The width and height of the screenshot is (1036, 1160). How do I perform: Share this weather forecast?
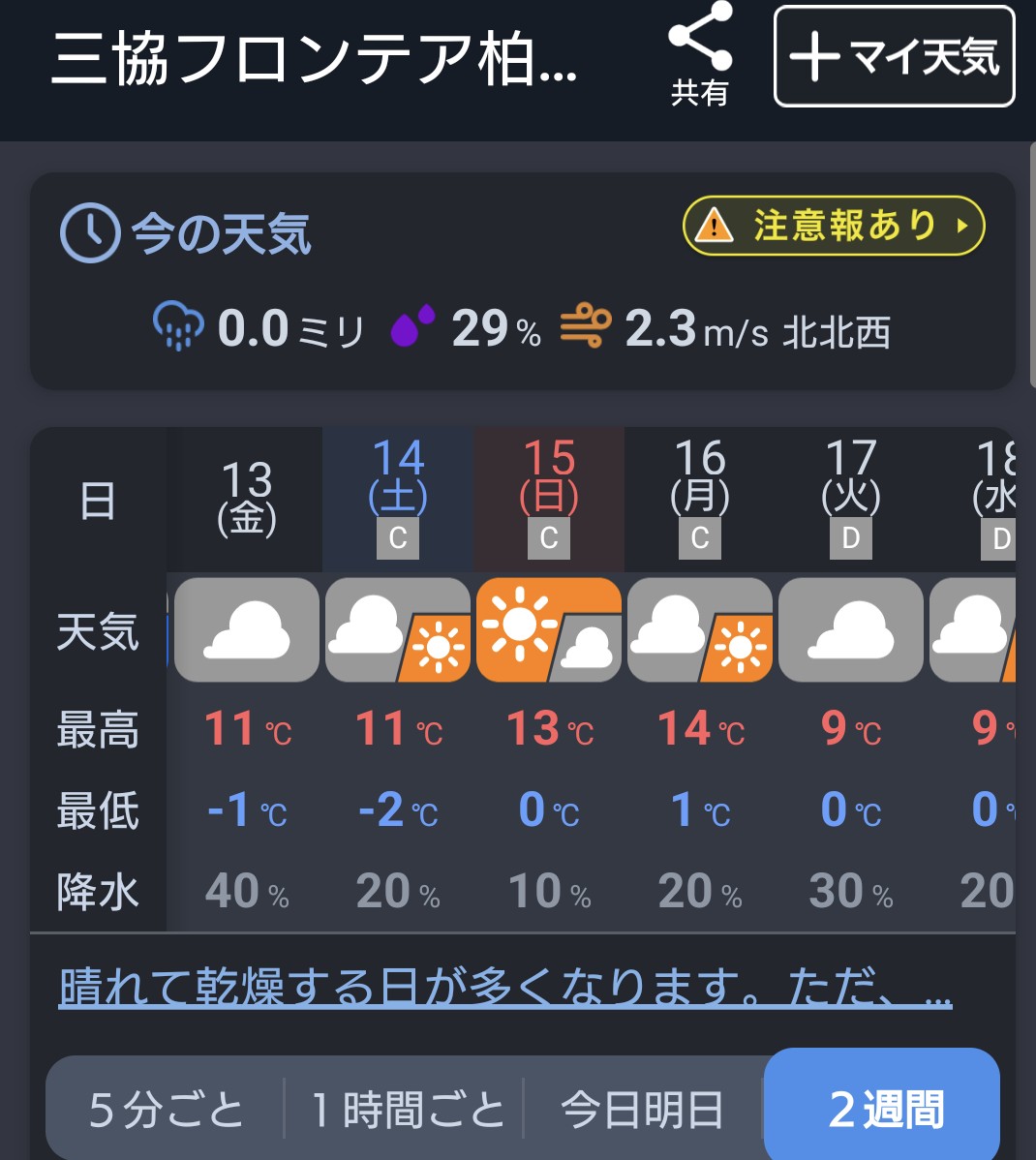pos(699,54)
